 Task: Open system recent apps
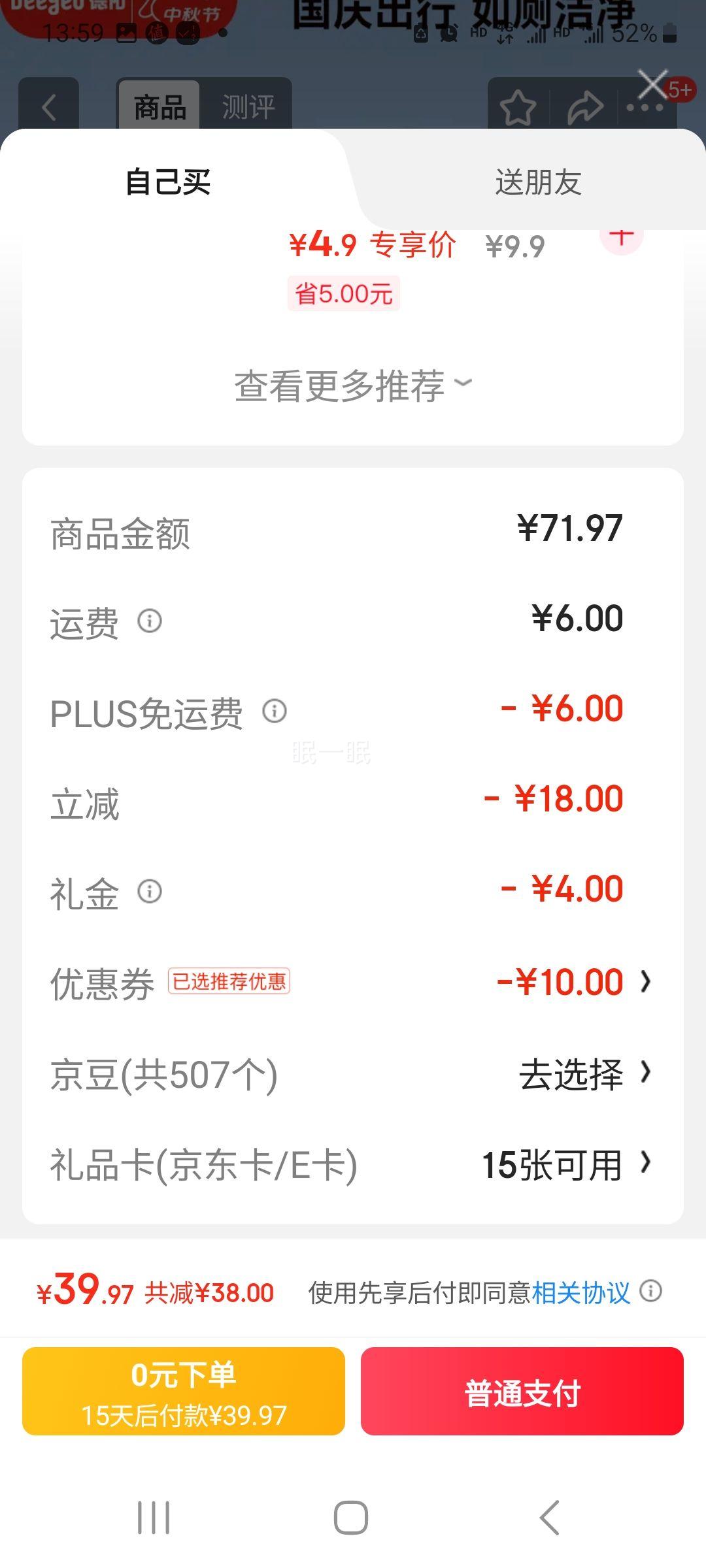(154, 1517)
